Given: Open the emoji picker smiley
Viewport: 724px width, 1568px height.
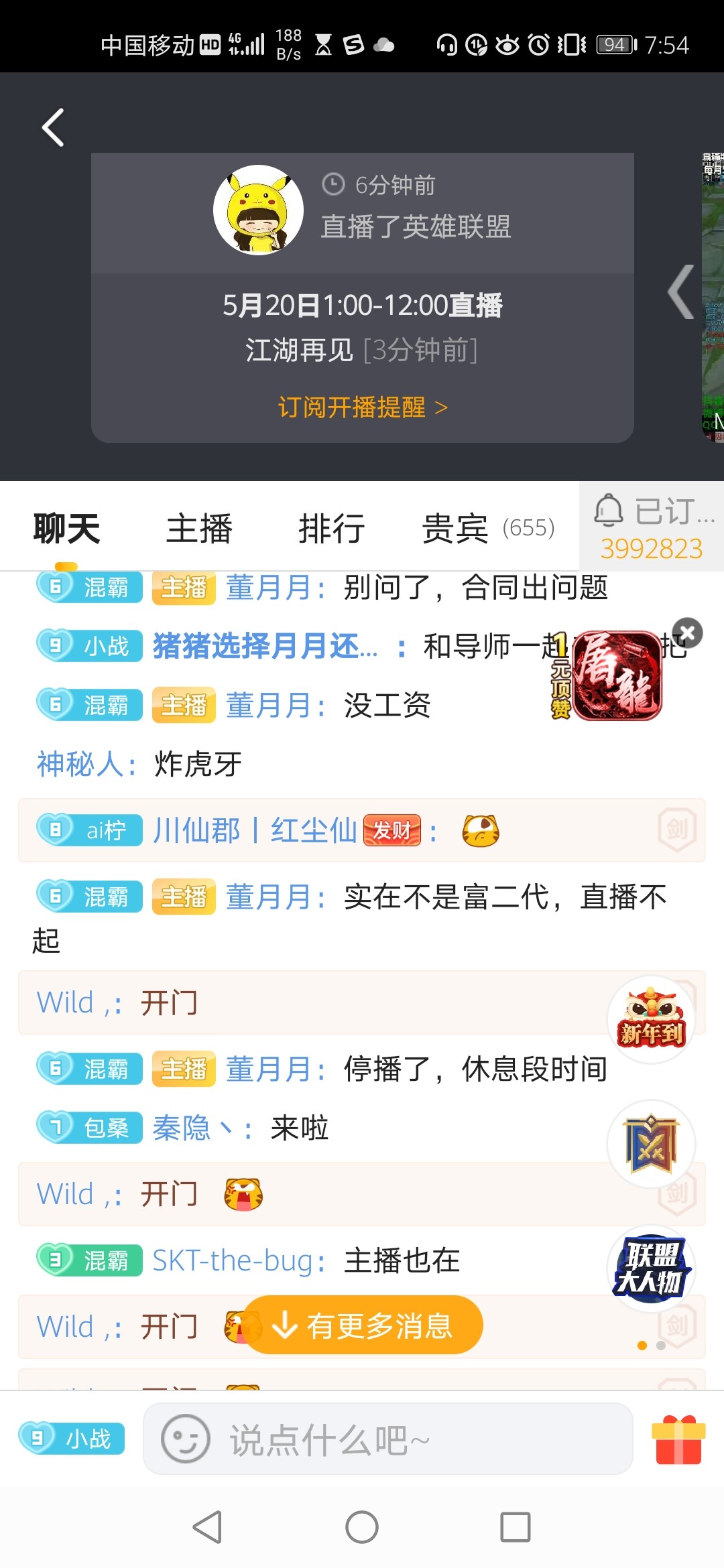Looking at the screenshot, I should coord(185,1439).
